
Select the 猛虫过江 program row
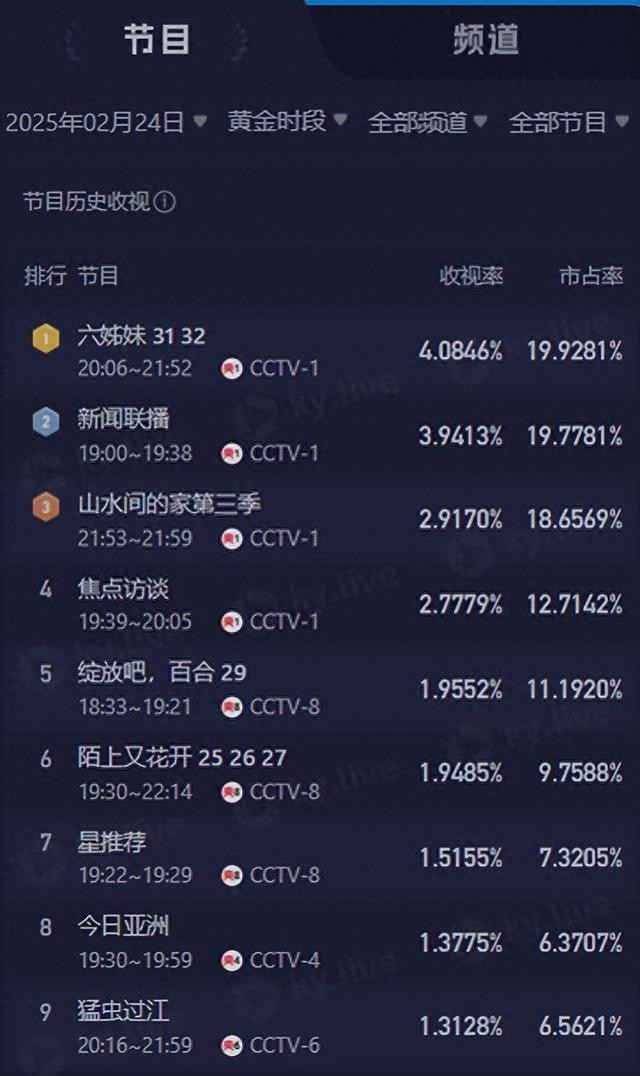[320, 1027]
